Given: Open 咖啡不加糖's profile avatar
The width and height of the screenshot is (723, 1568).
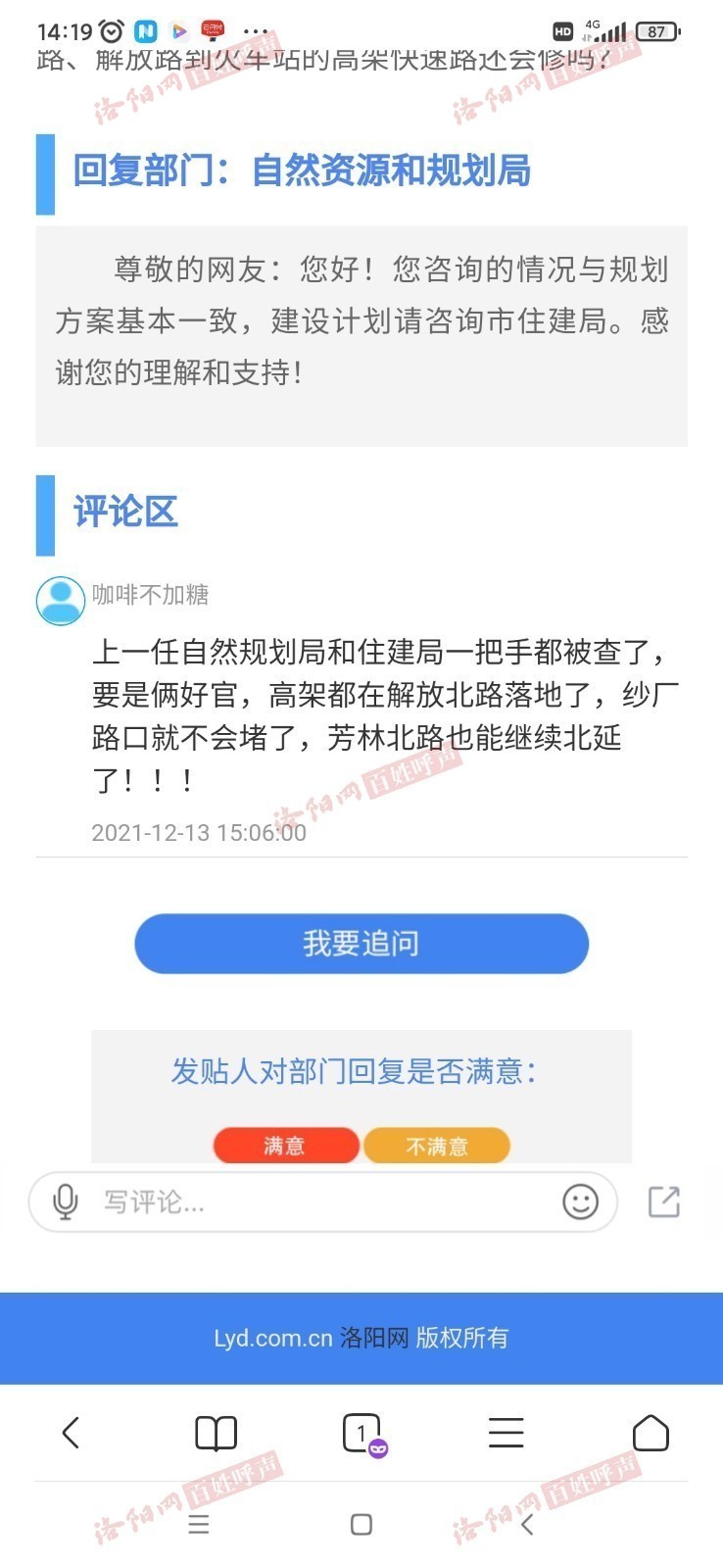Looking at the screenshot, I should 61,601.
